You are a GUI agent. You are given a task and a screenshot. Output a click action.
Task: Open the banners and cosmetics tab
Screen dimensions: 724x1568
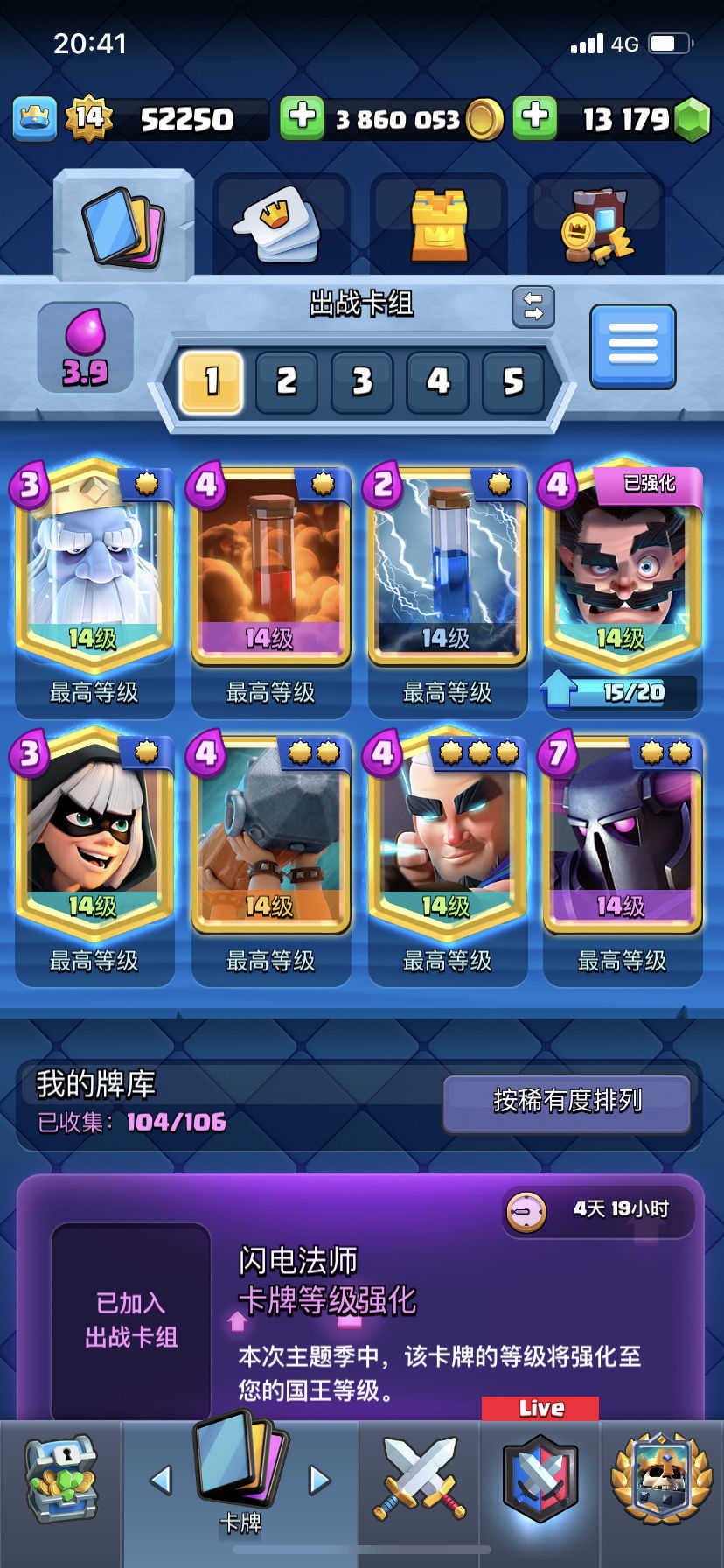pyautogui.click(x=596, y=225)
